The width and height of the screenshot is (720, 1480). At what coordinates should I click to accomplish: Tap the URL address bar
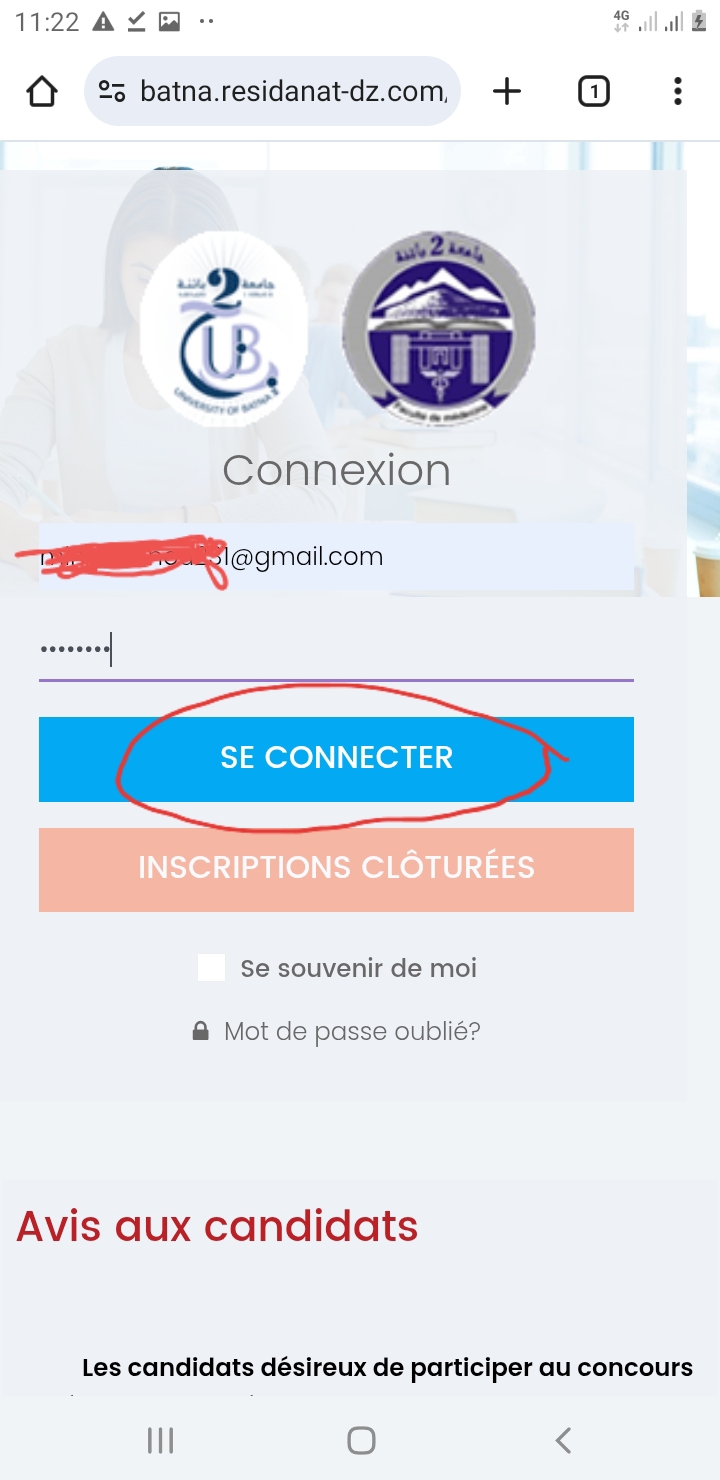[290, 92]
